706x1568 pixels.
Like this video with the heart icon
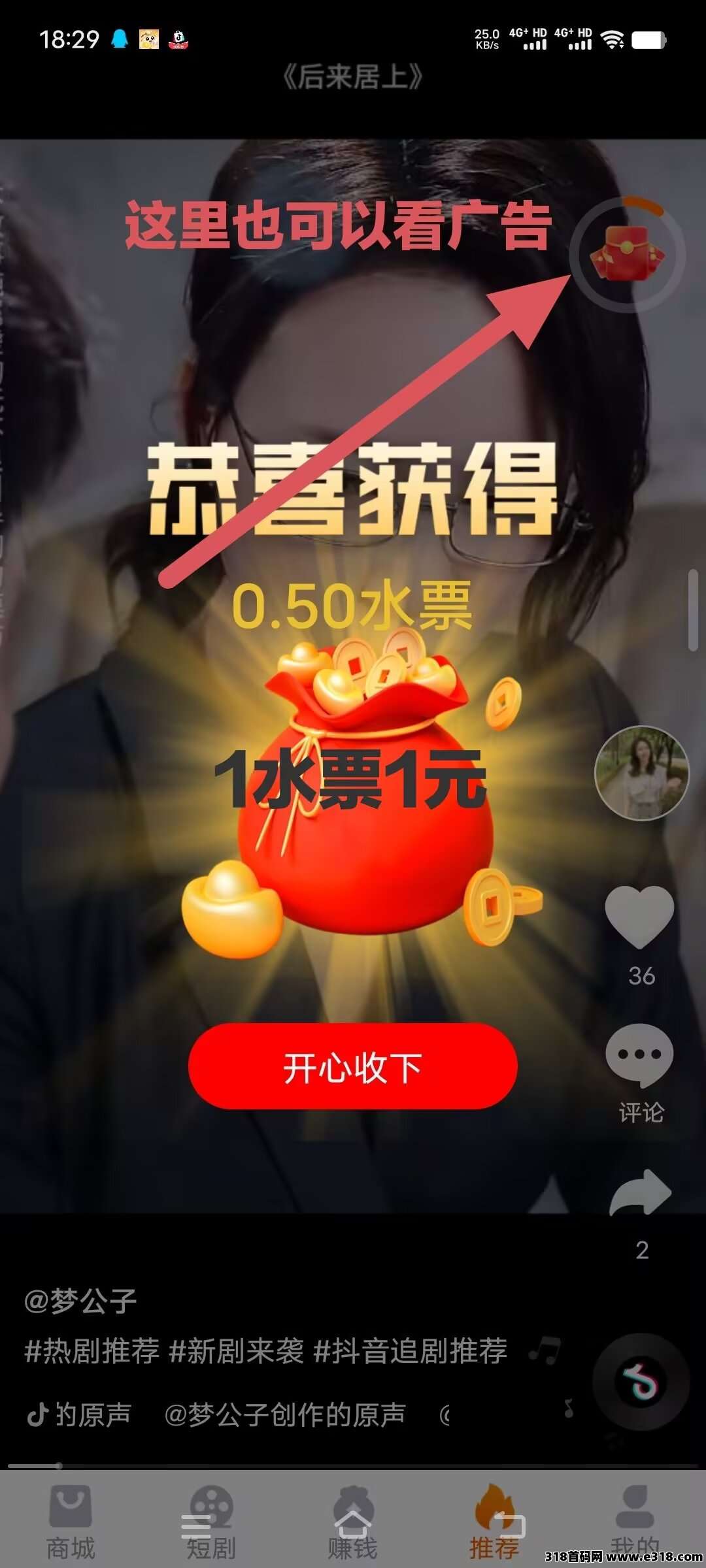[639, 917]
